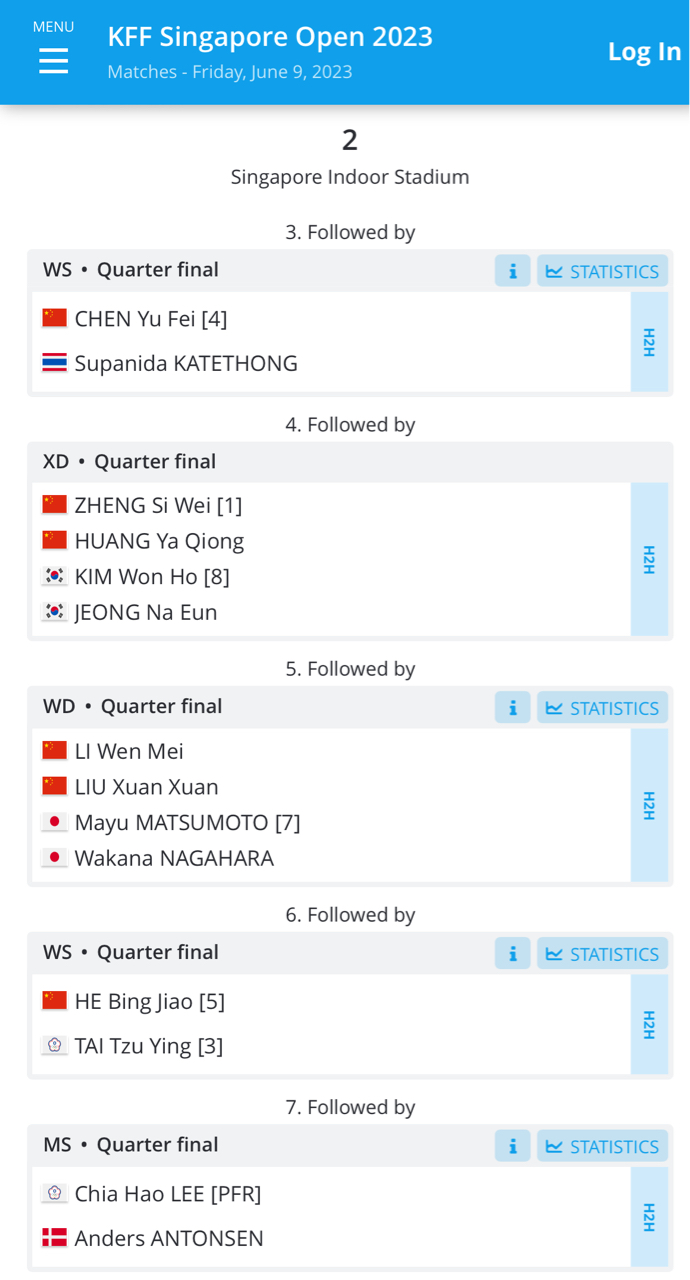Screen dimensions: 690x1280
Task: View STATISTICS for HE Bing Jiao vs TAI
Action: [x=602, y=954]
